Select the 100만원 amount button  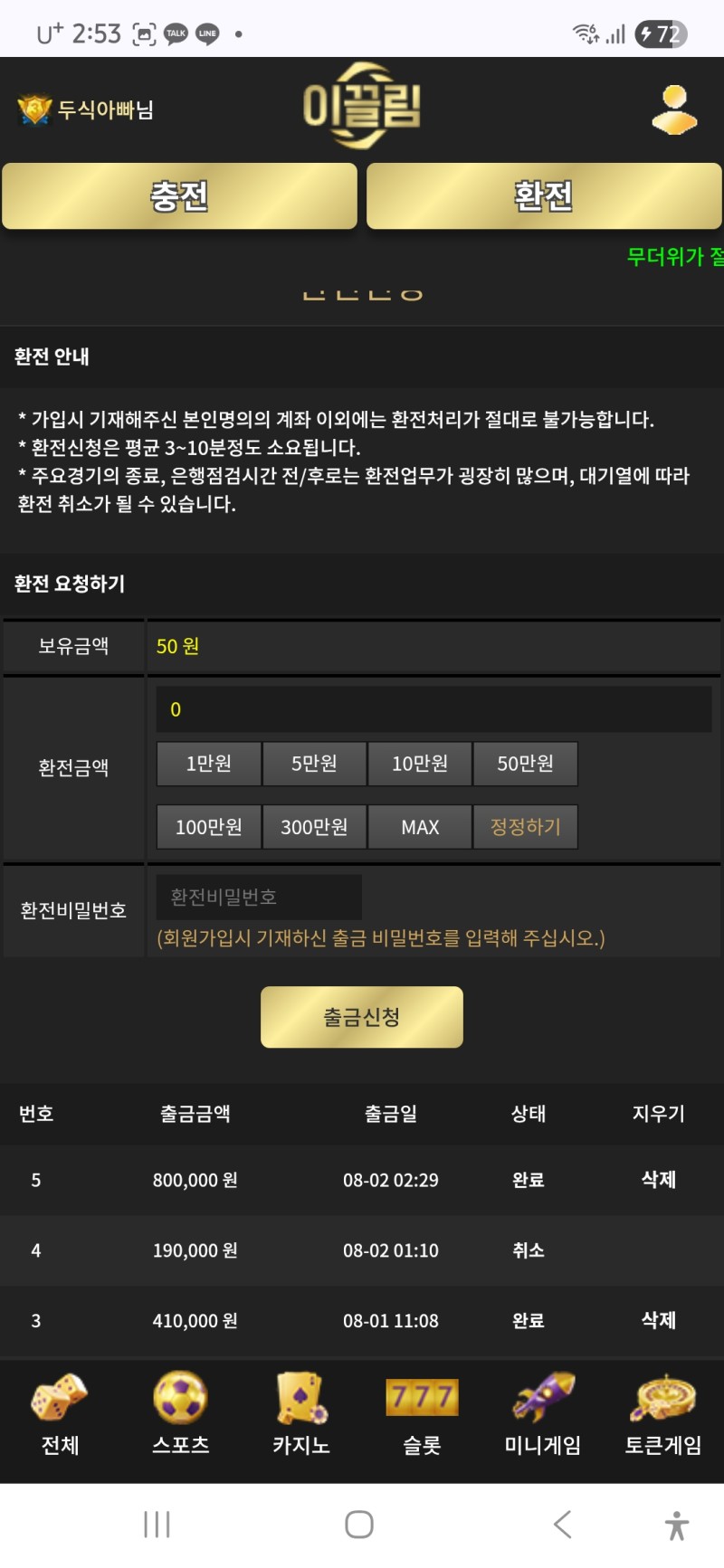tap(209, 827)
